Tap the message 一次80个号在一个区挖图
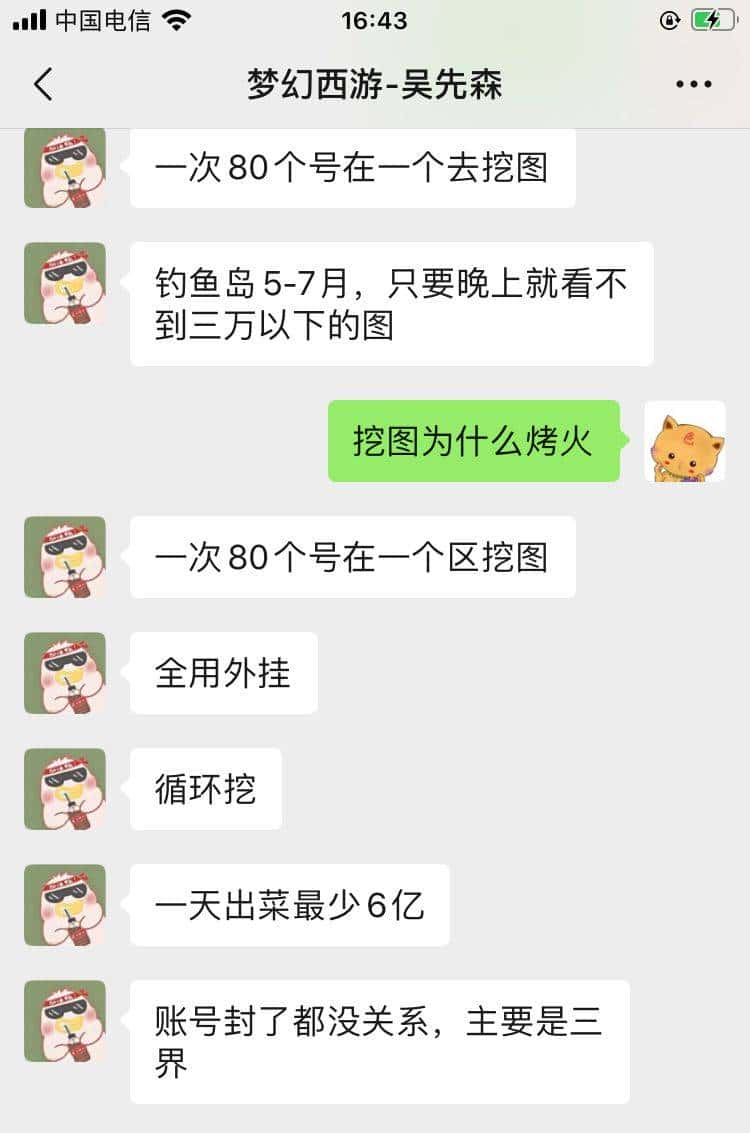Viewport: 750px width, 1133px height. click(x=352, y=558)
